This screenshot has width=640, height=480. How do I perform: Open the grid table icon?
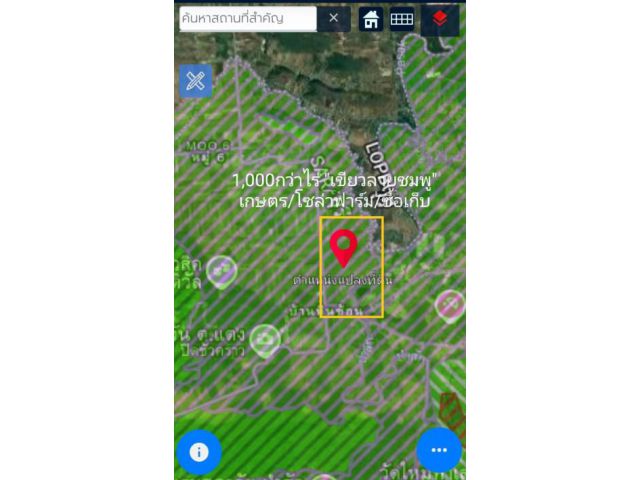402,18
